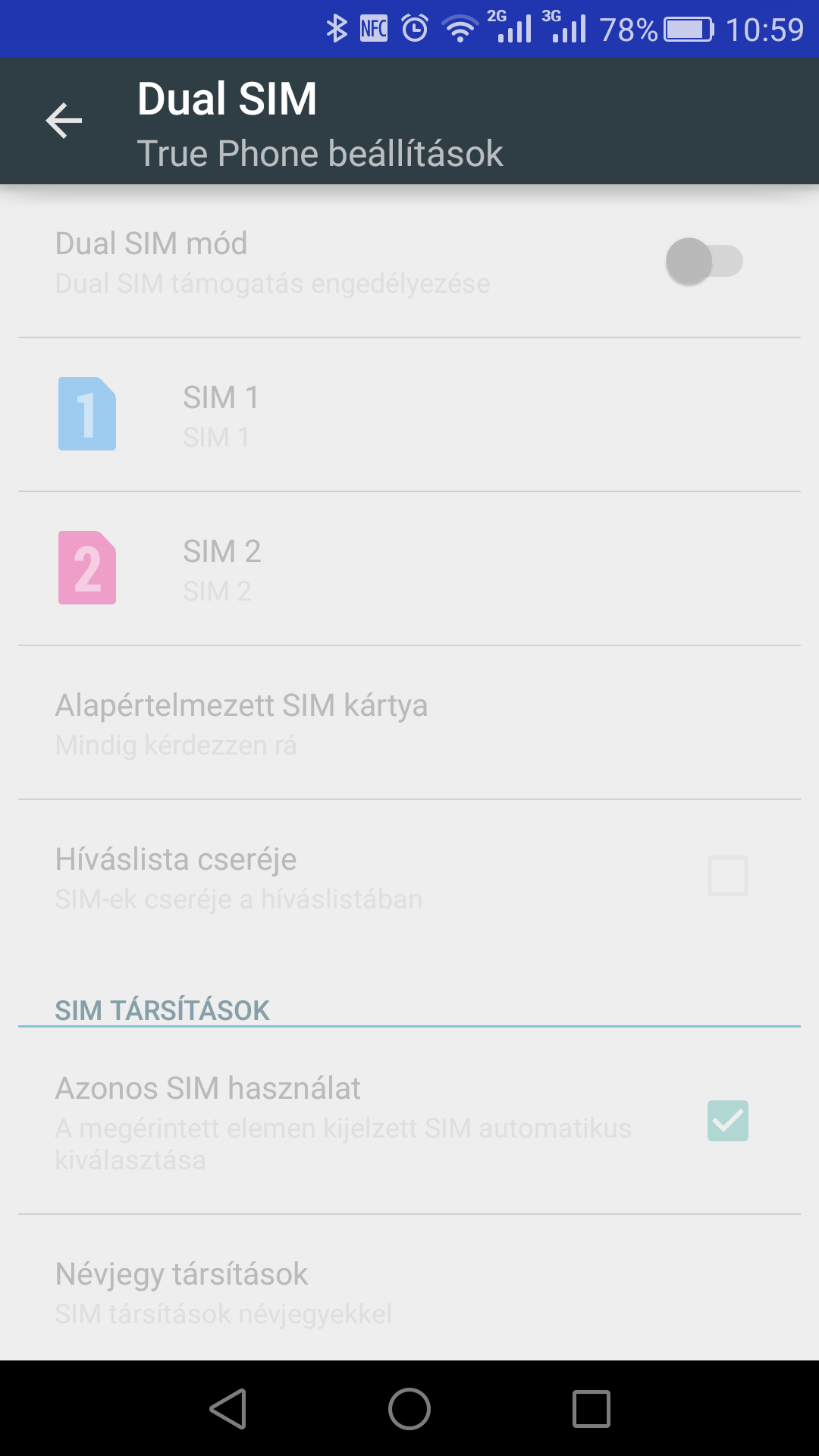The height and width of the screenshot is (1456, 819).
Task: Enable the Dual SIM mód switch
Action: (704, 262)
